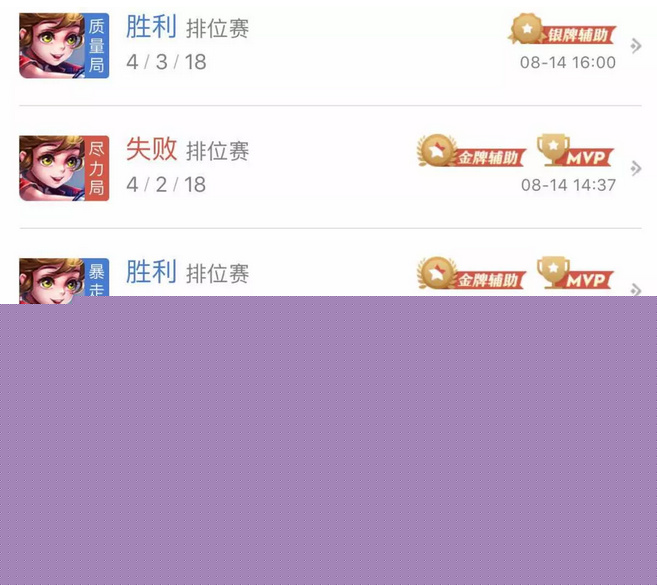Open the 08-14 14:37 defeat match record
657x585 pixels.
[330, 168]
